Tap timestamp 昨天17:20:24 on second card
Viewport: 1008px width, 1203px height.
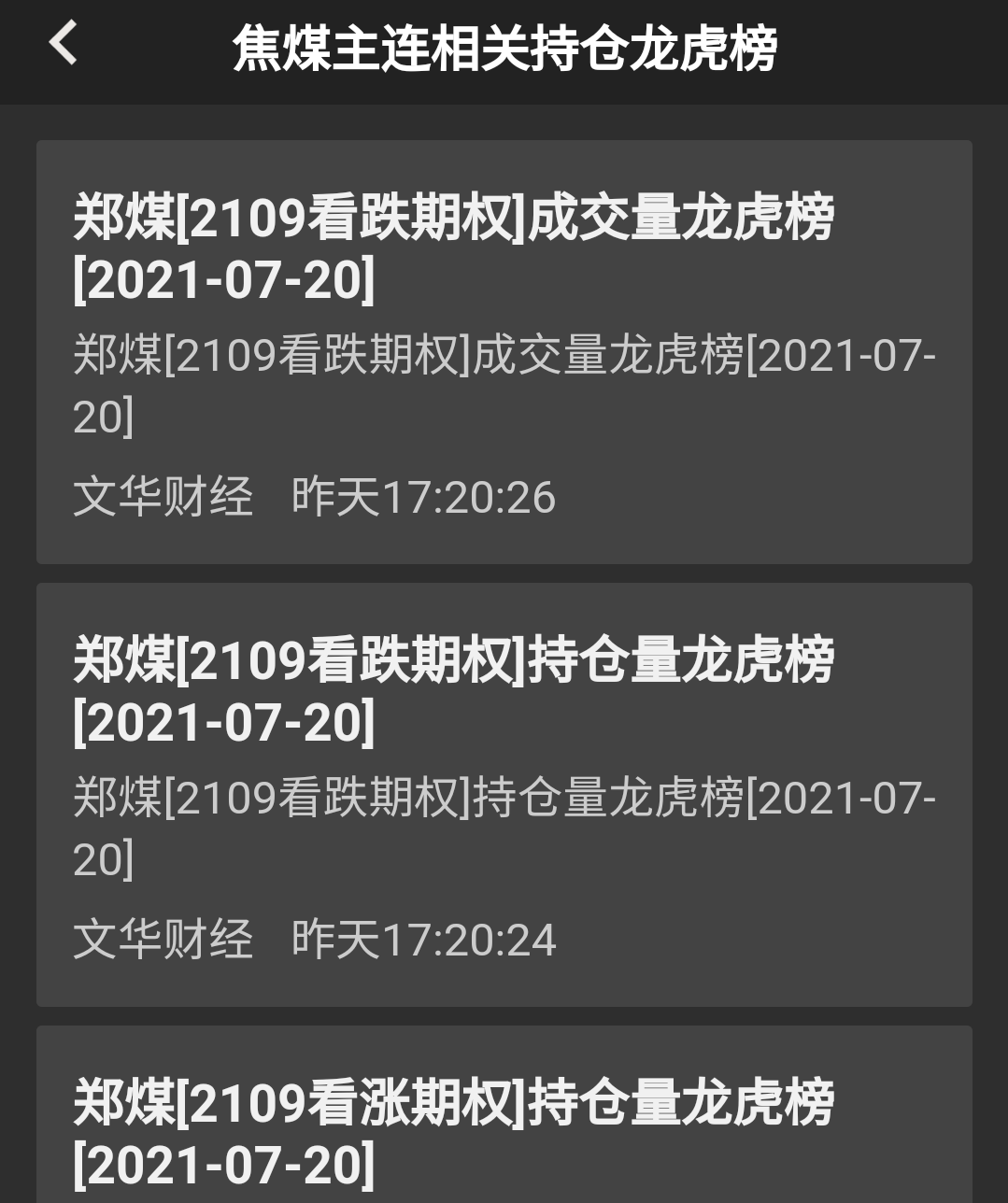(423, 939)
